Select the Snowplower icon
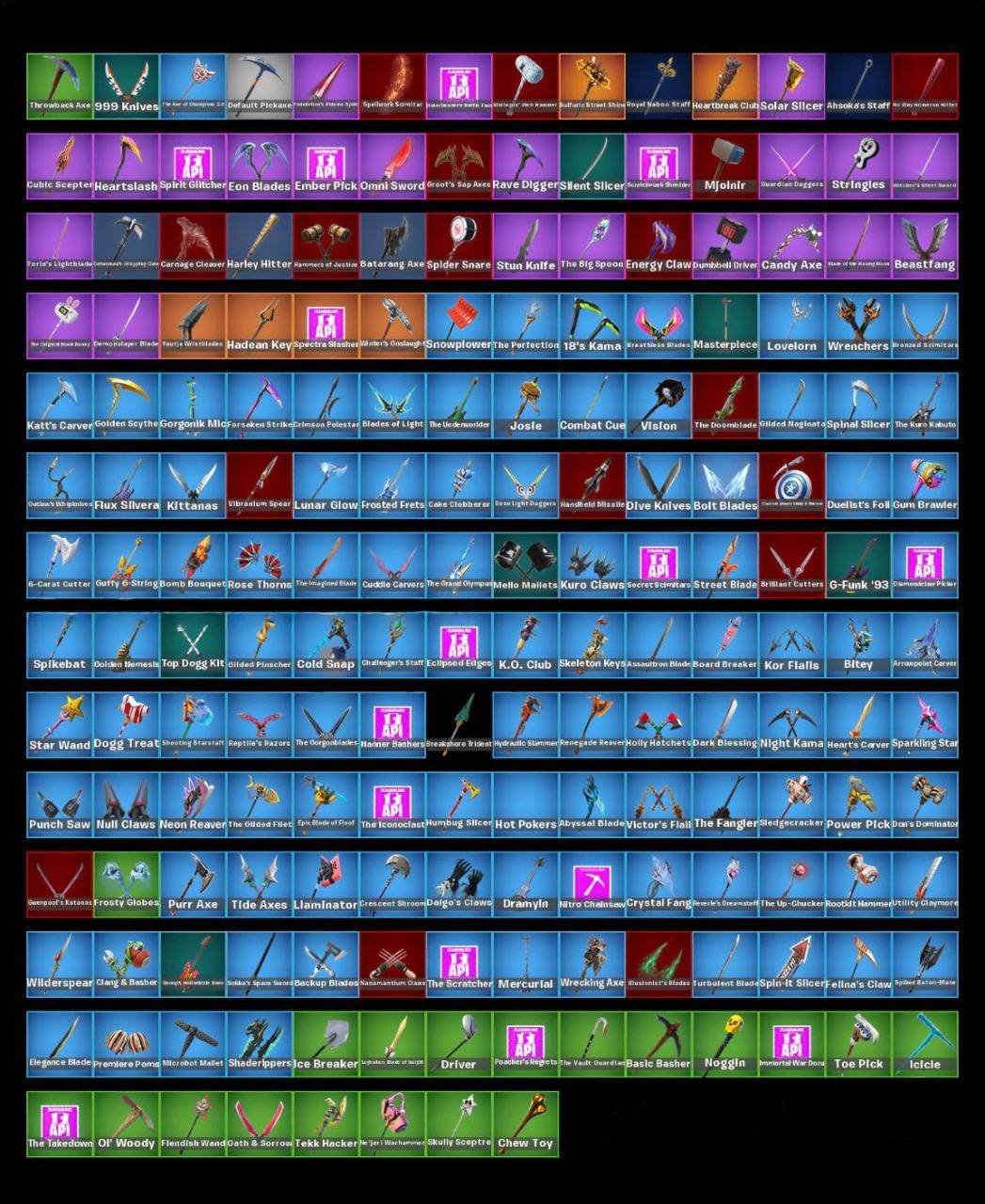 (x=459, y=325)
